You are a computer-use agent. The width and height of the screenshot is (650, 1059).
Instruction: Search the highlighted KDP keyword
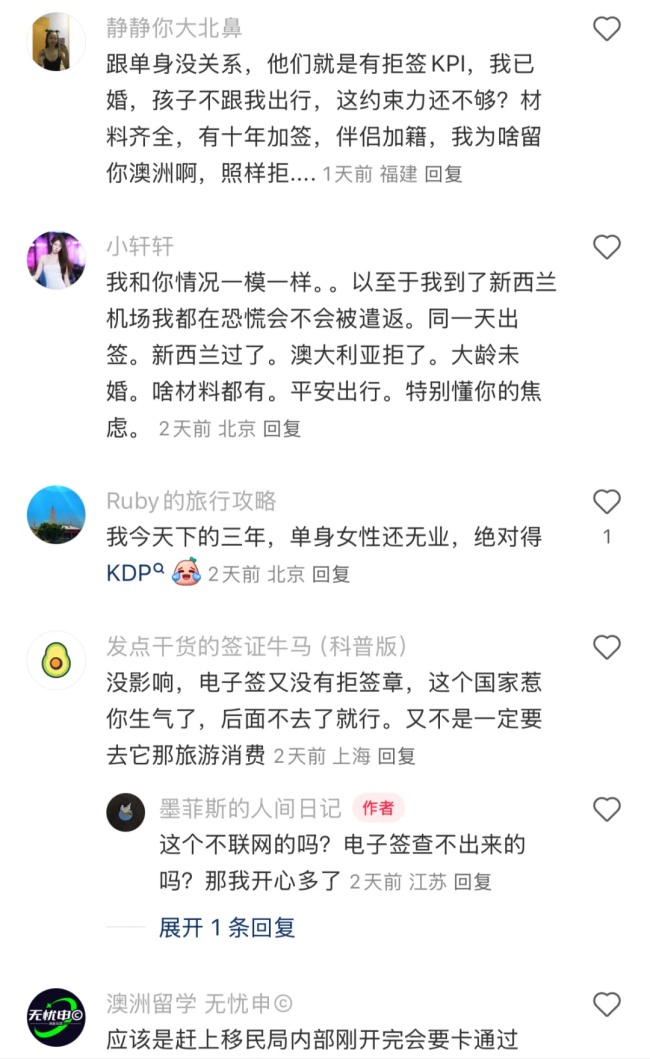click(135, 573)
